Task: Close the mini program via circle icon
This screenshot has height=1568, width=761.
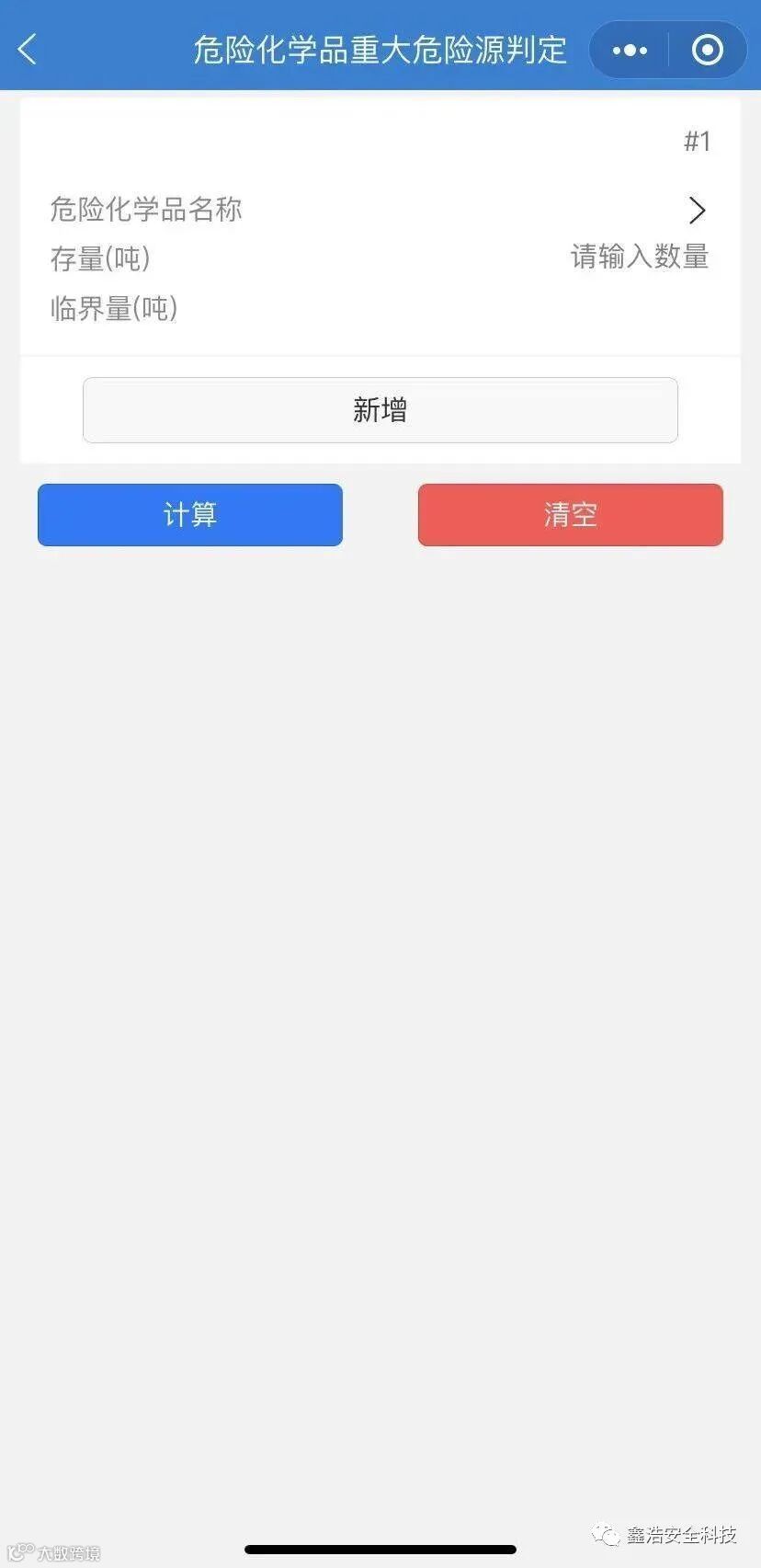Action: click(707, 50)
